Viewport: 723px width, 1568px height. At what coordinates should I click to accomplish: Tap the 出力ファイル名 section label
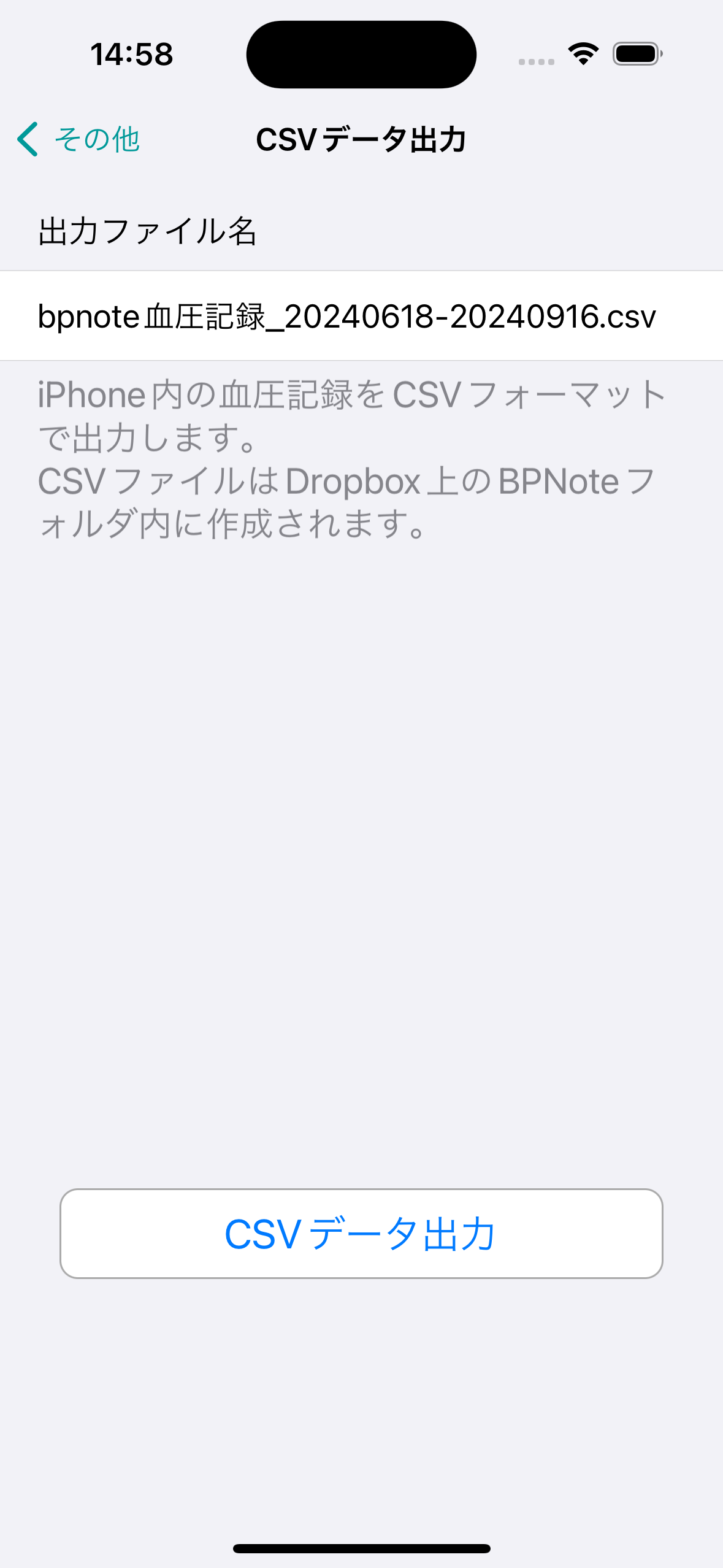coord(147,231)
